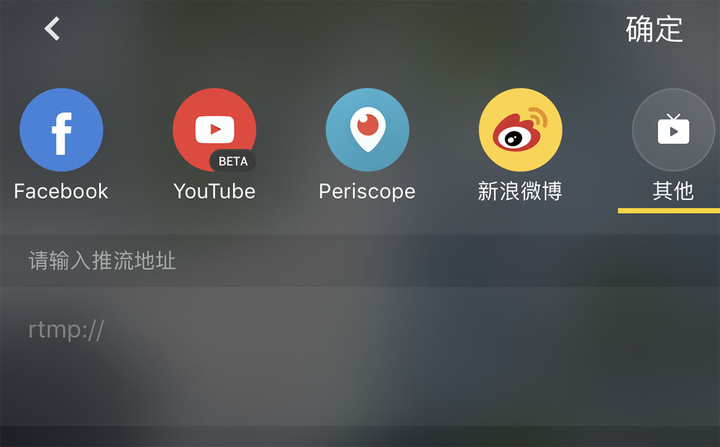Go back using the top-left arrow
The image size is (720, 447).
tap(53, 30)
